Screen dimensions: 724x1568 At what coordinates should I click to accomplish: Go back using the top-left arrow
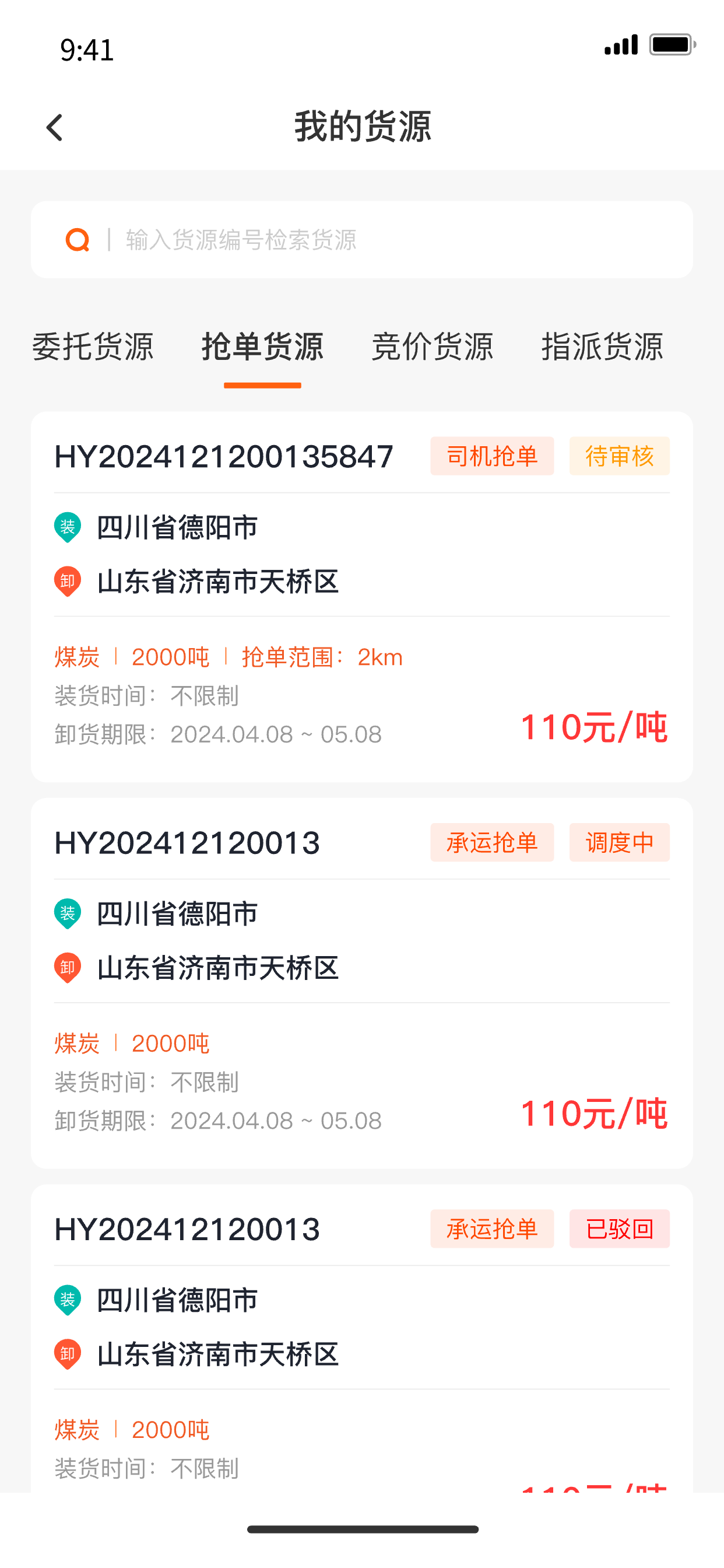pyautogui.click(x=55, y=128)
